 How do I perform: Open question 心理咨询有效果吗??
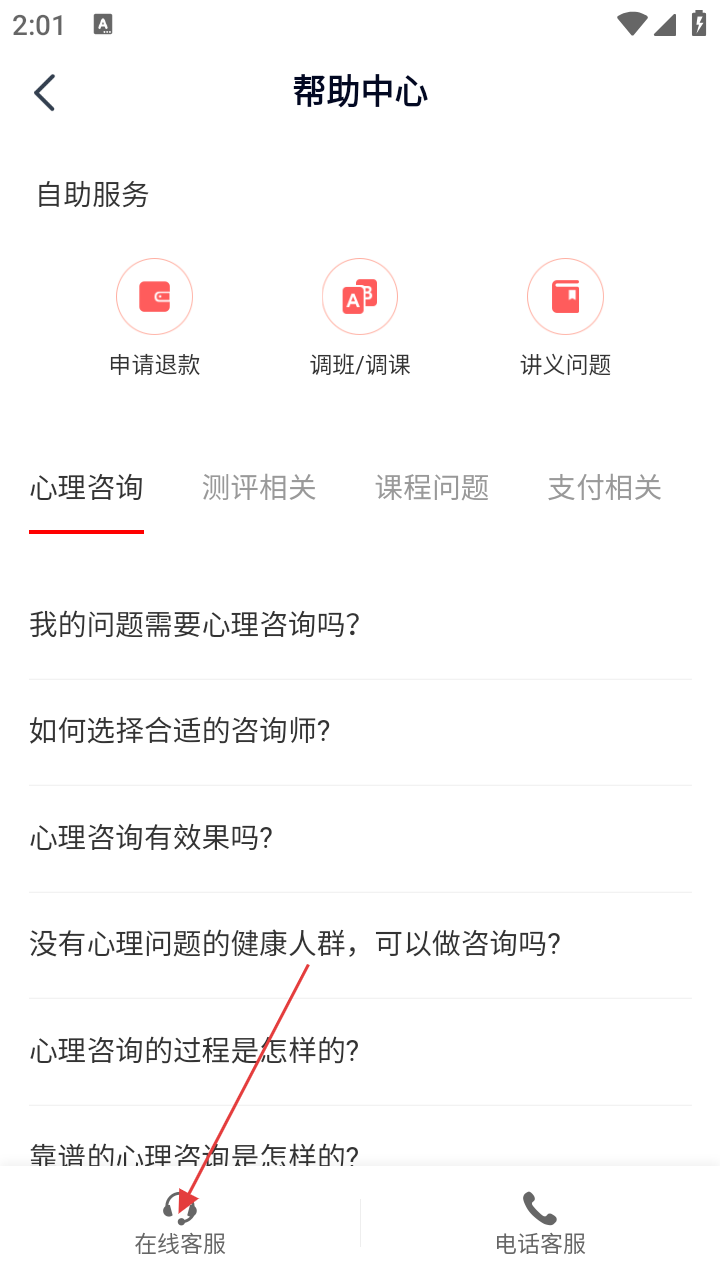(x=151, y=837)
